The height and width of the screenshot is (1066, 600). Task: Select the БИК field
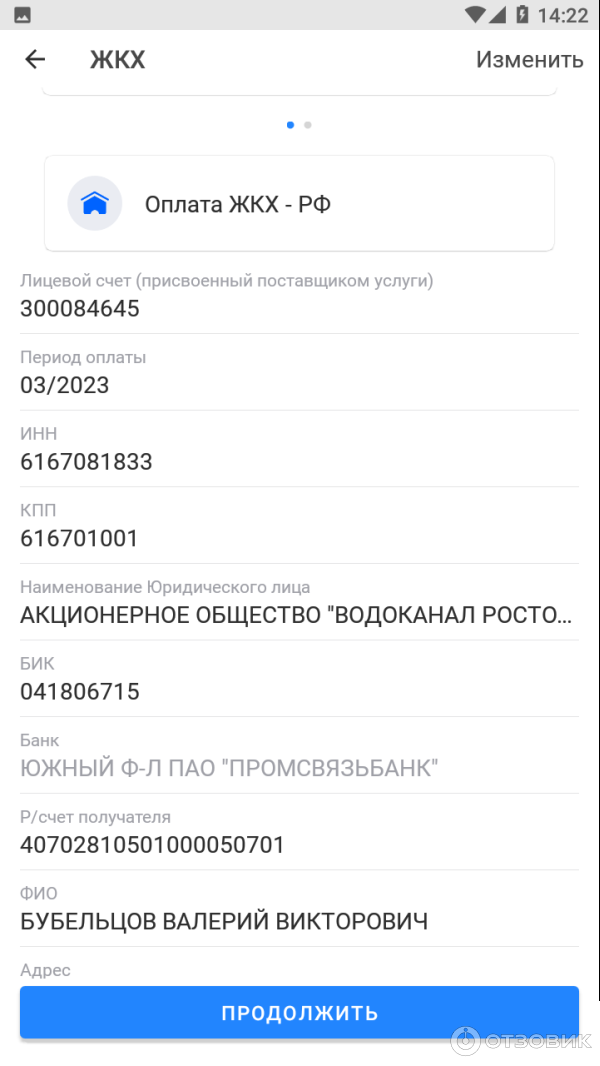(x=299, y=691)
